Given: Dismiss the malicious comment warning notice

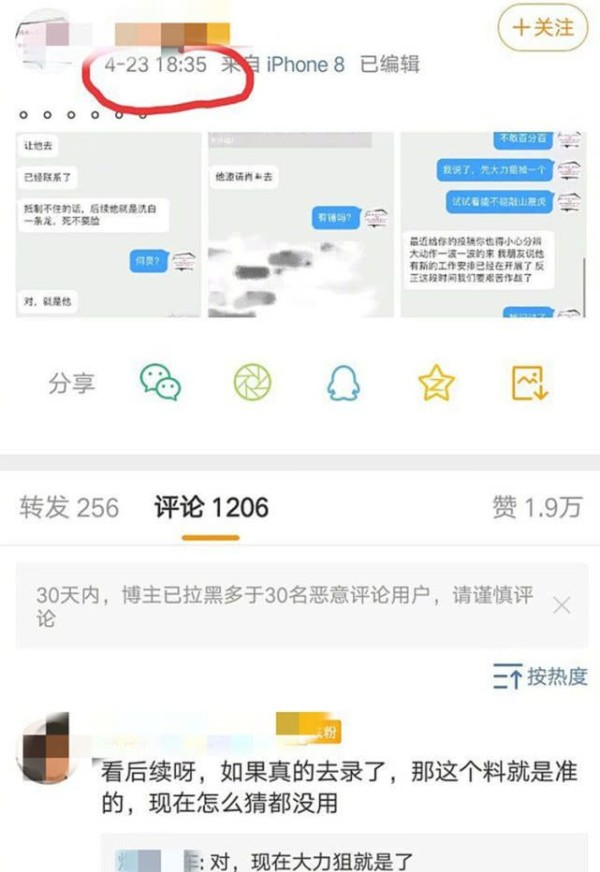Looking at the screenshot, I should click(x=562, y=605).
